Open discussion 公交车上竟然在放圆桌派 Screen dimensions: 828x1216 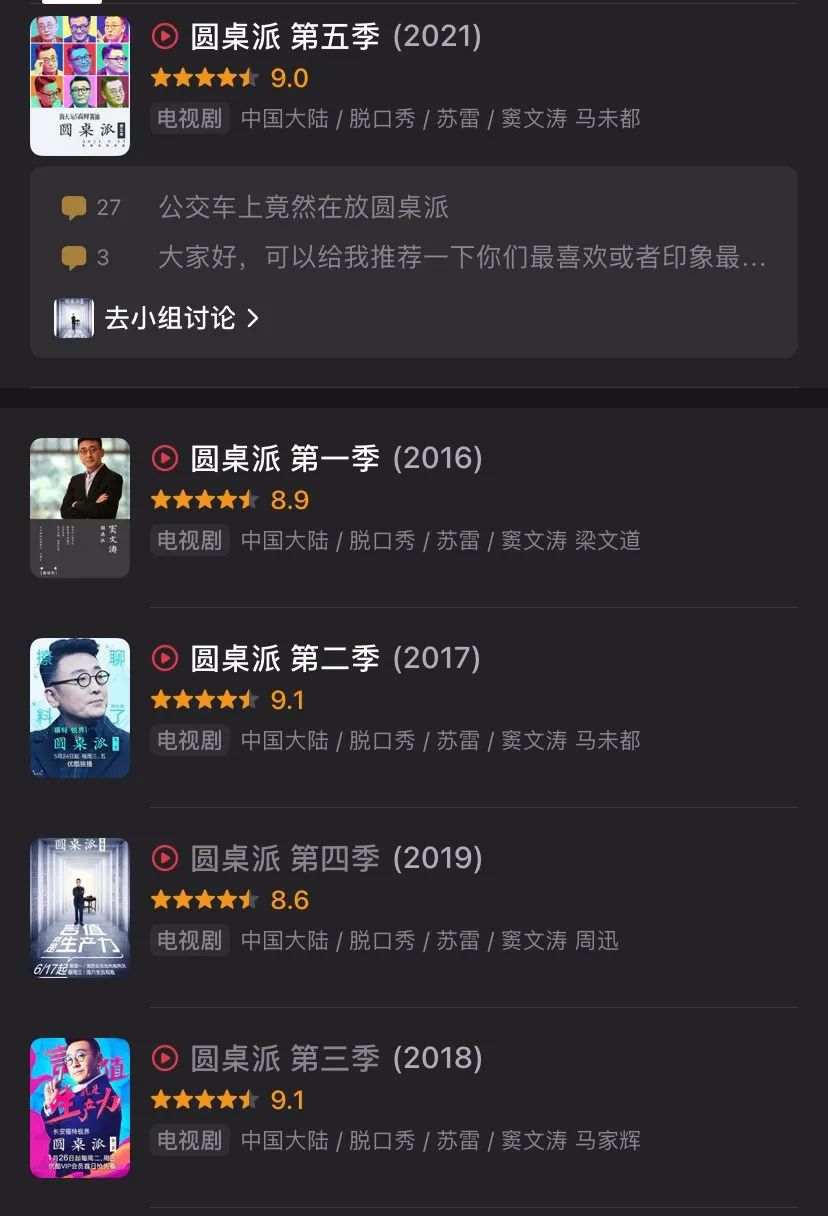[303, 207]
